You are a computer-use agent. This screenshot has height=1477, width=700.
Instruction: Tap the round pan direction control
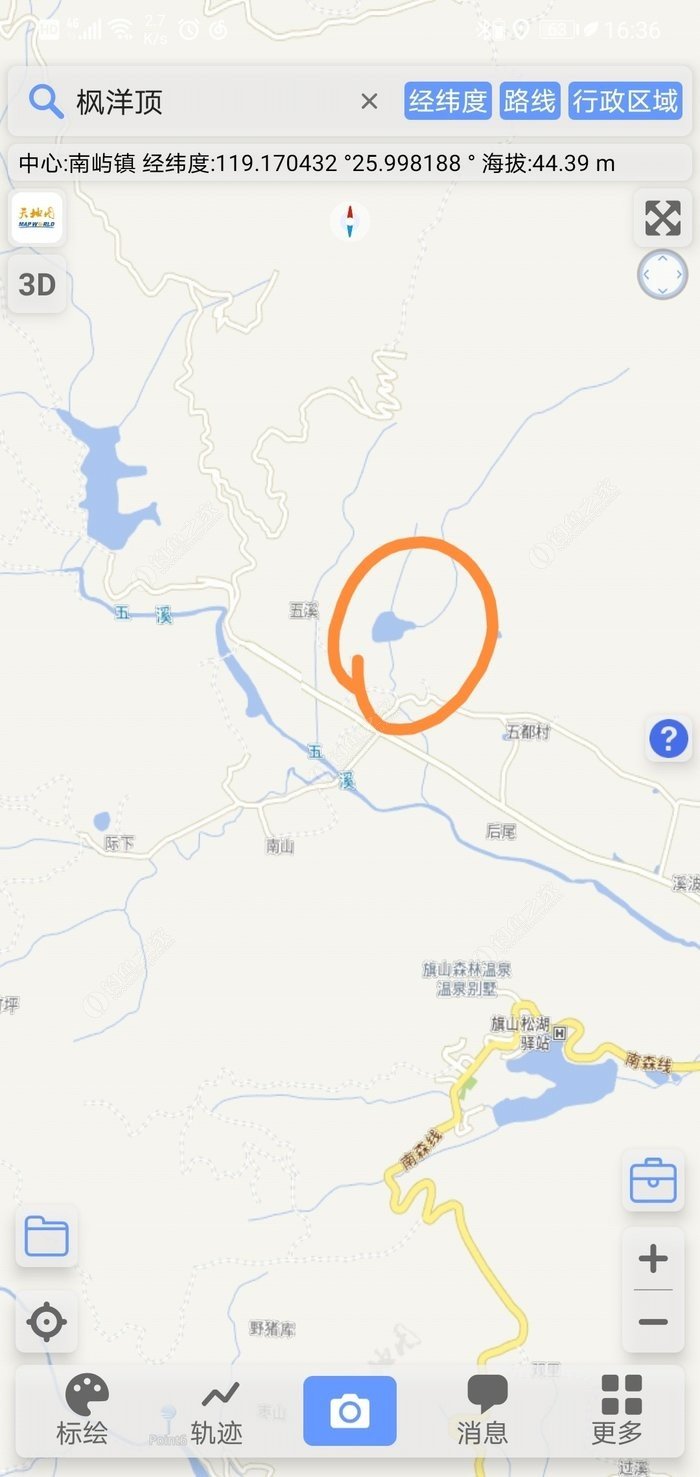pos(662,274)
